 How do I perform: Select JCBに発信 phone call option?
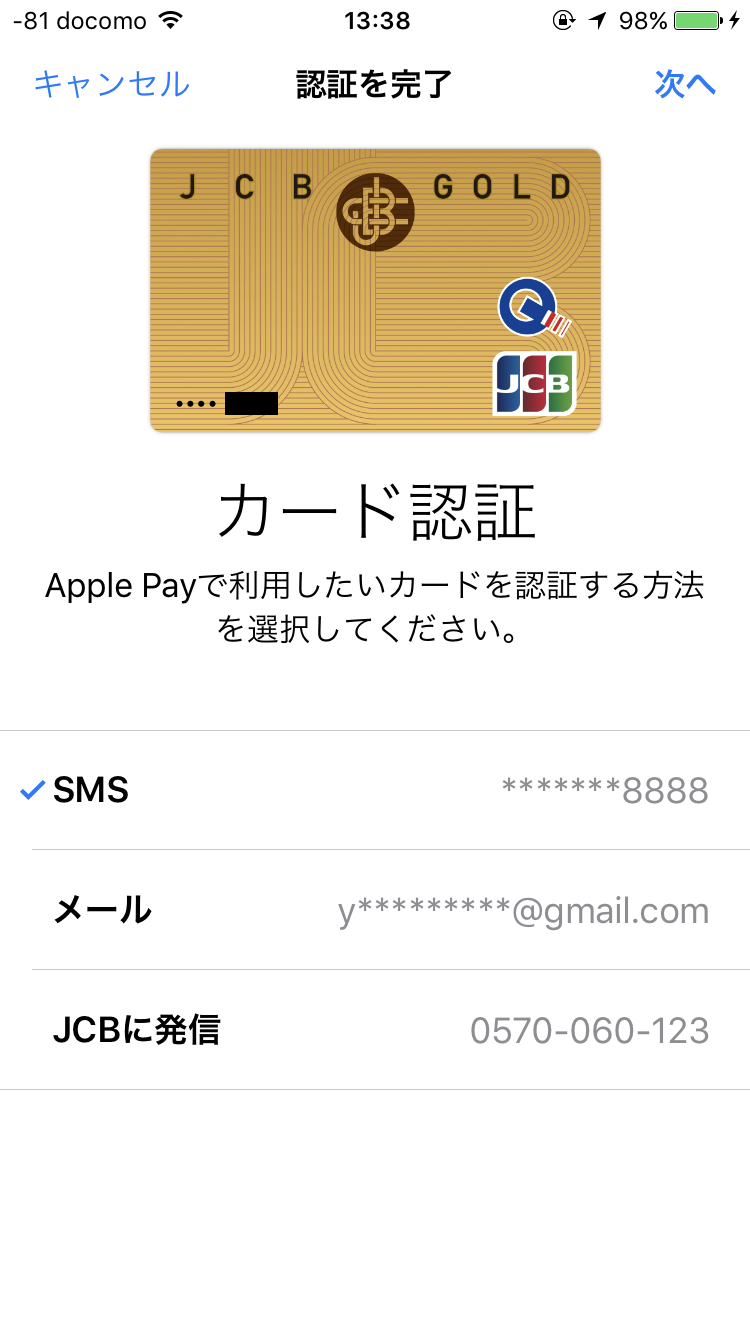(375, 1030)
